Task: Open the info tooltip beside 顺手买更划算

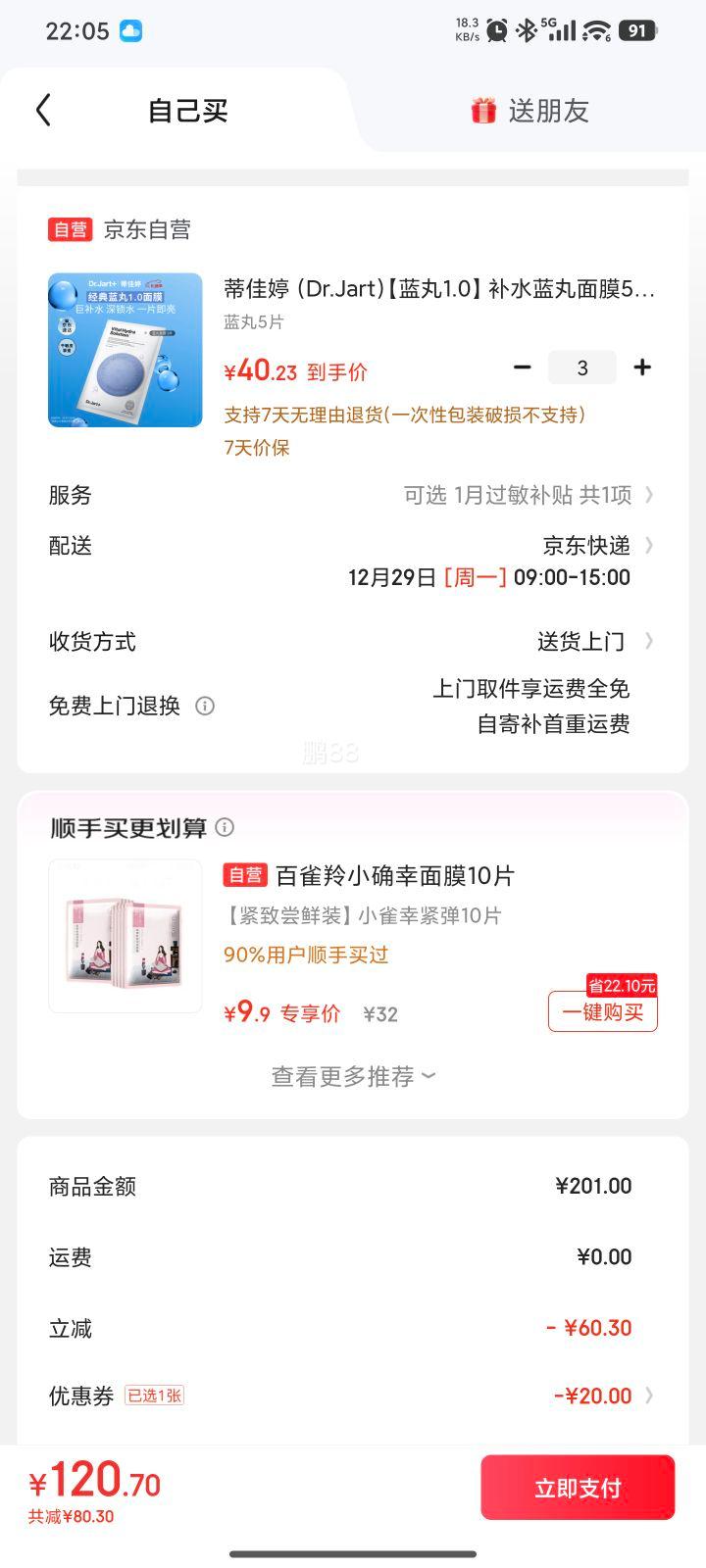Action: tap(226, 828)
